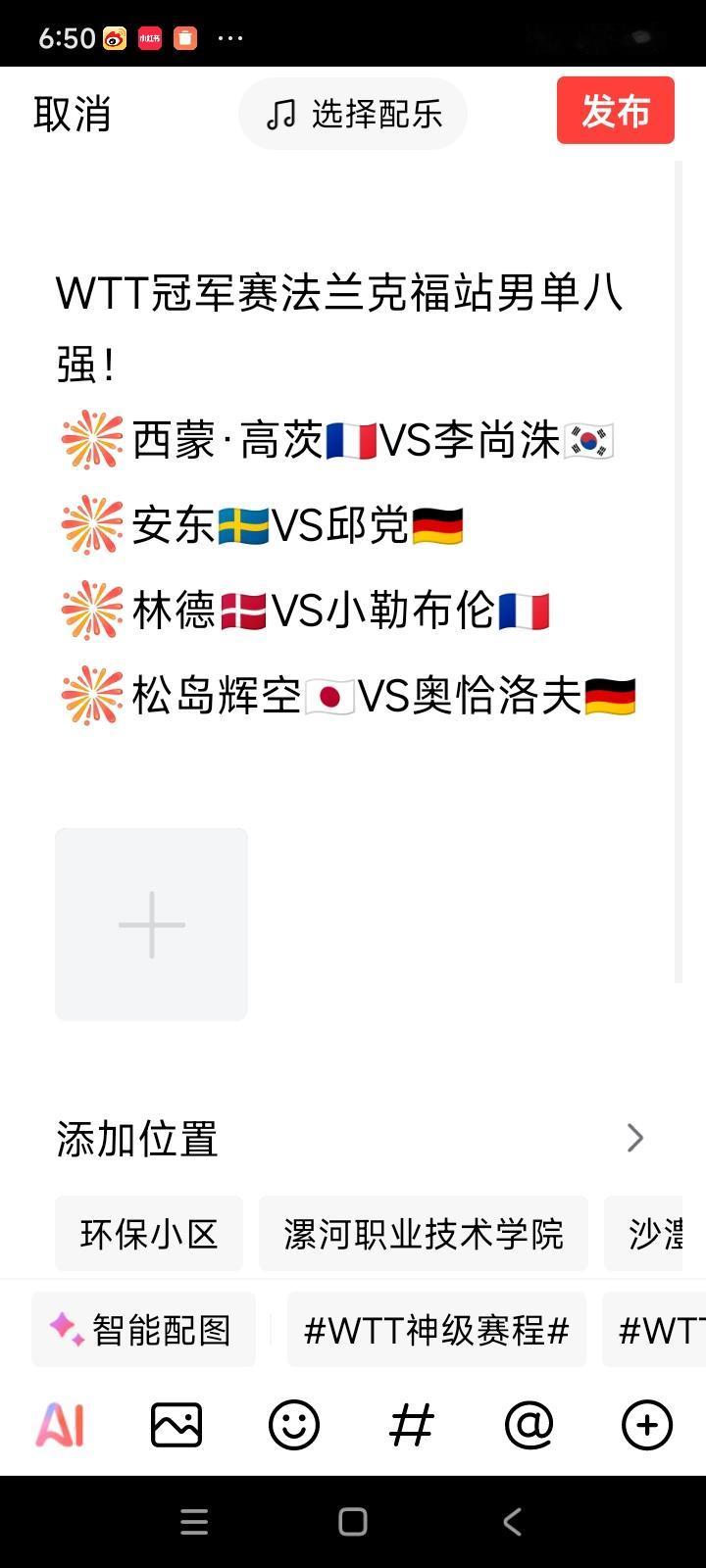Tap the AI icon in the bottom toolbar
The width and height of the screenshot is (706, 1568).
(61, 1425)
